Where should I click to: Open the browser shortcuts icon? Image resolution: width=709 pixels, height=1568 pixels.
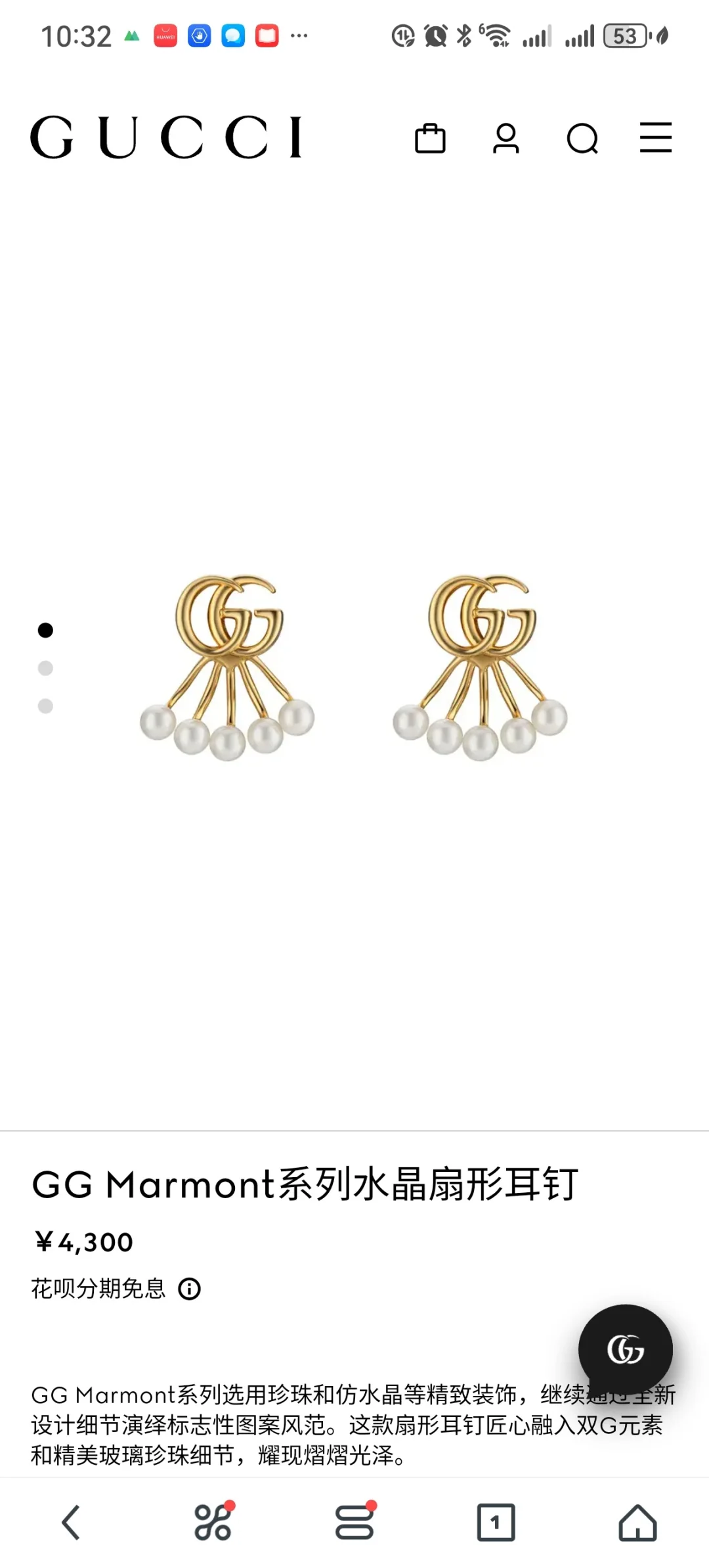click(213, 1521)
